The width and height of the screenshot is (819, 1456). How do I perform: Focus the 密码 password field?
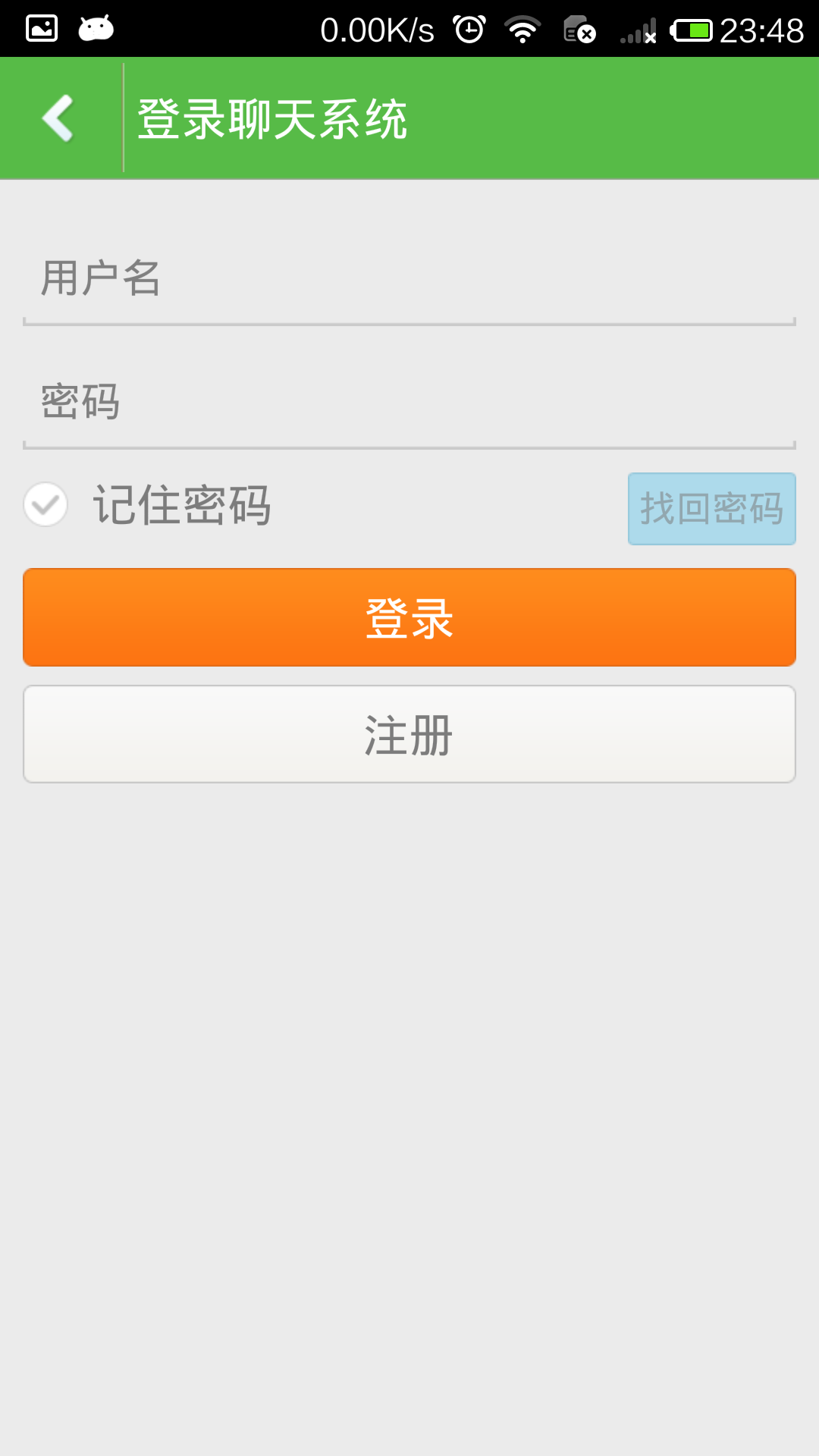pos(409,402)
